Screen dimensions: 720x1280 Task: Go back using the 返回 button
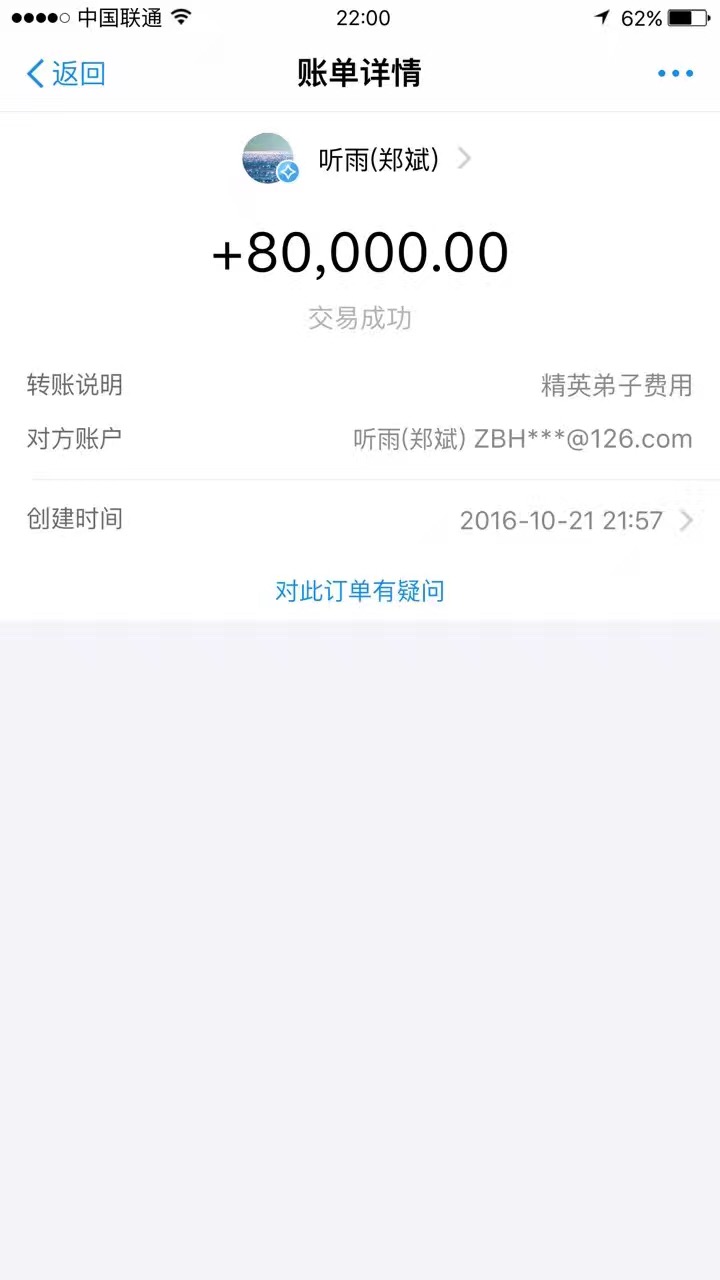[x=65, y=73]
